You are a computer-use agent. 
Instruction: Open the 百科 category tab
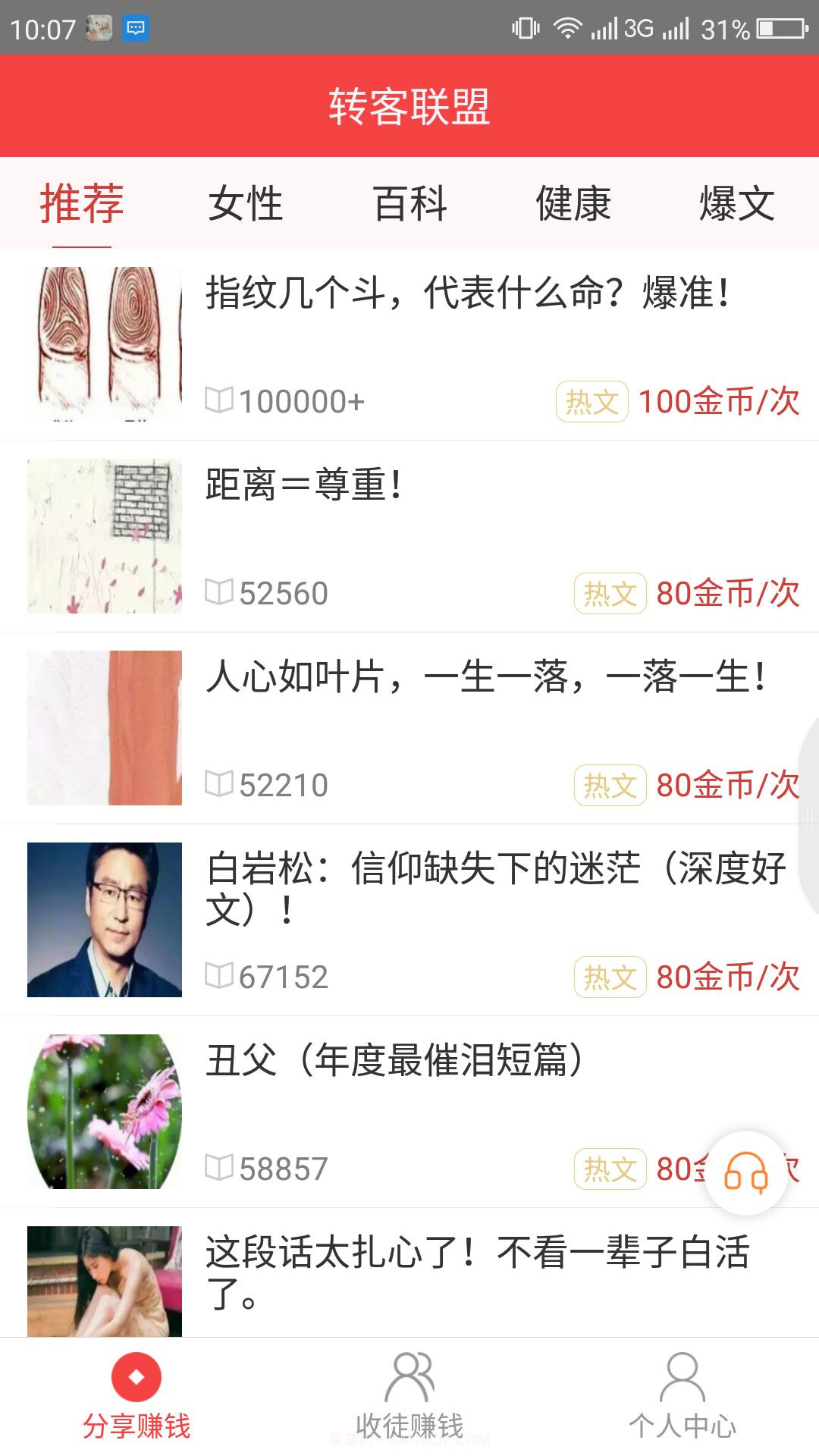[x=409, y=202]
